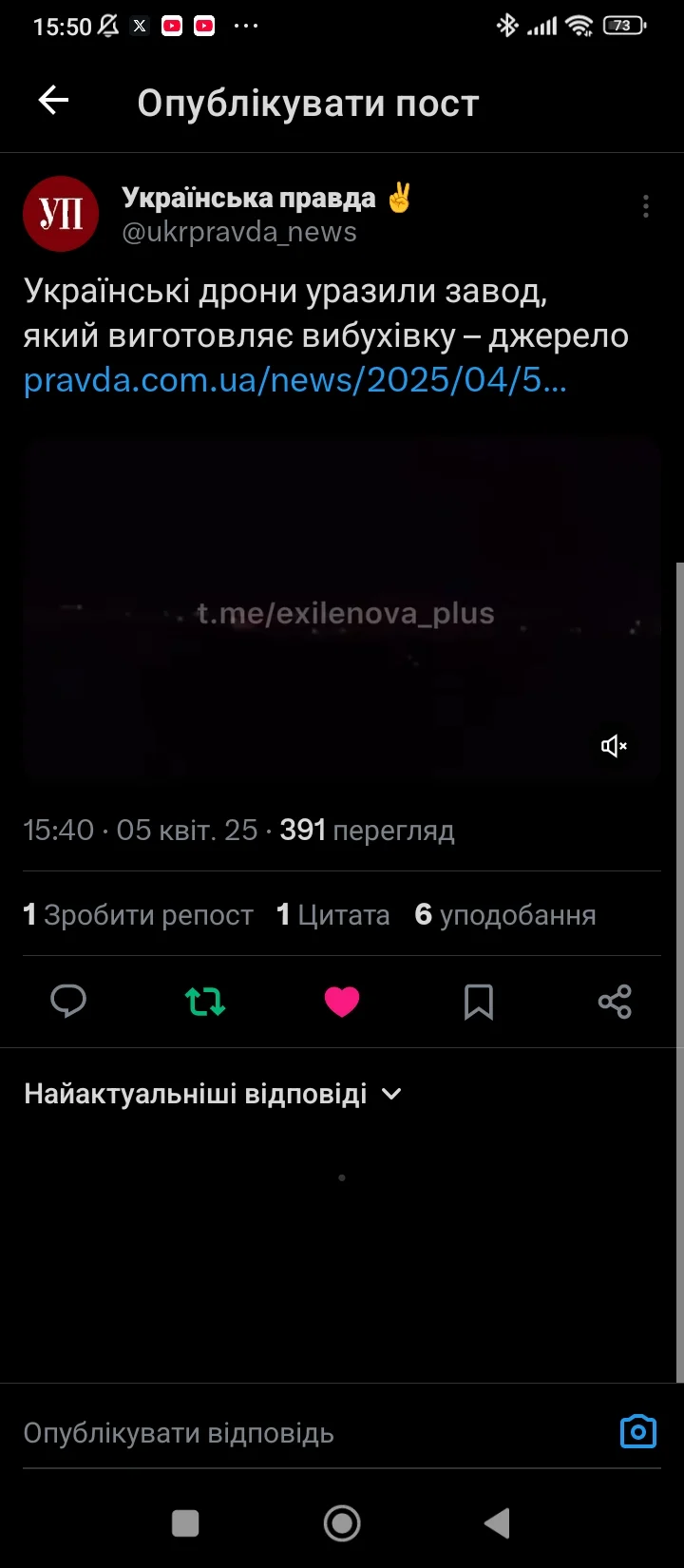The width and height of the screenshot is (684, 1568).
Task: Reply with the comment bubble icon
Action: click(x=68, y=1002)
